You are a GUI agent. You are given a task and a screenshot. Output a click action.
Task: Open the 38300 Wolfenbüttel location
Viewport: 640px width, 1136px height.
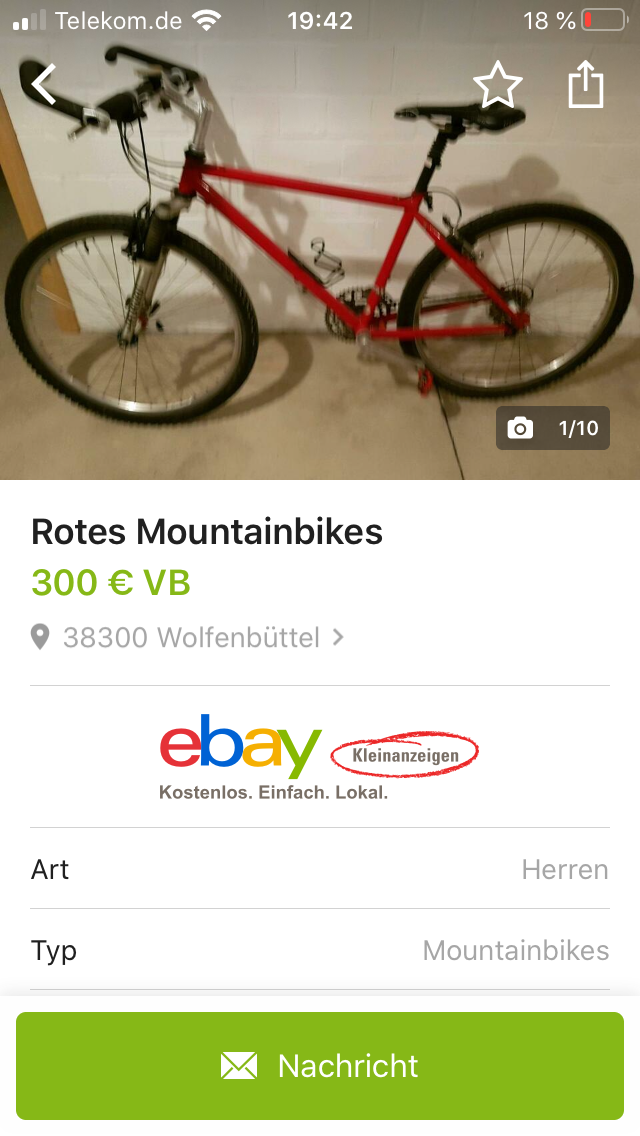pyautogui.click(x=190, y=637)
